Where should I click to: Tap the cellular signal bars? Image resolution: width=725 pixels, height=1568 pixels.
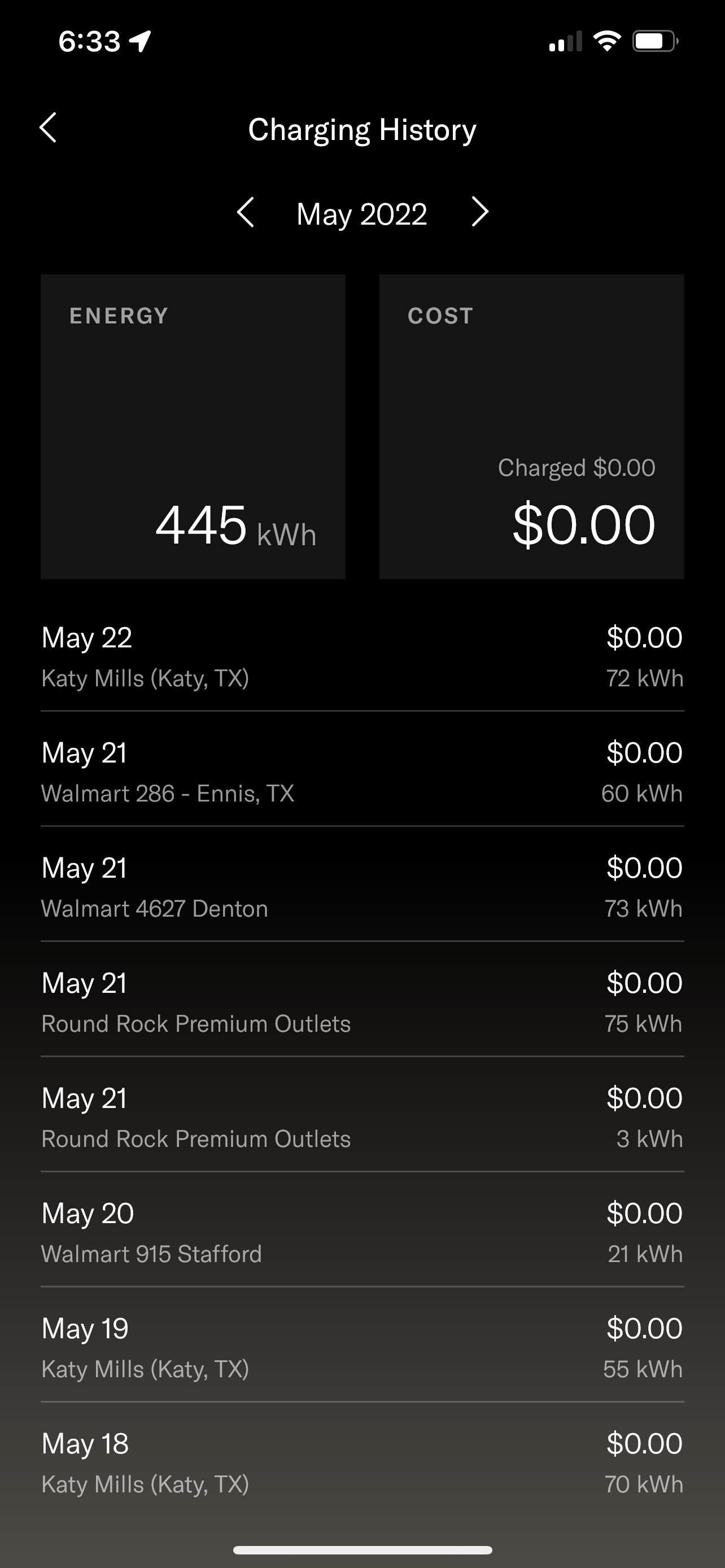(x=564, y=41)
